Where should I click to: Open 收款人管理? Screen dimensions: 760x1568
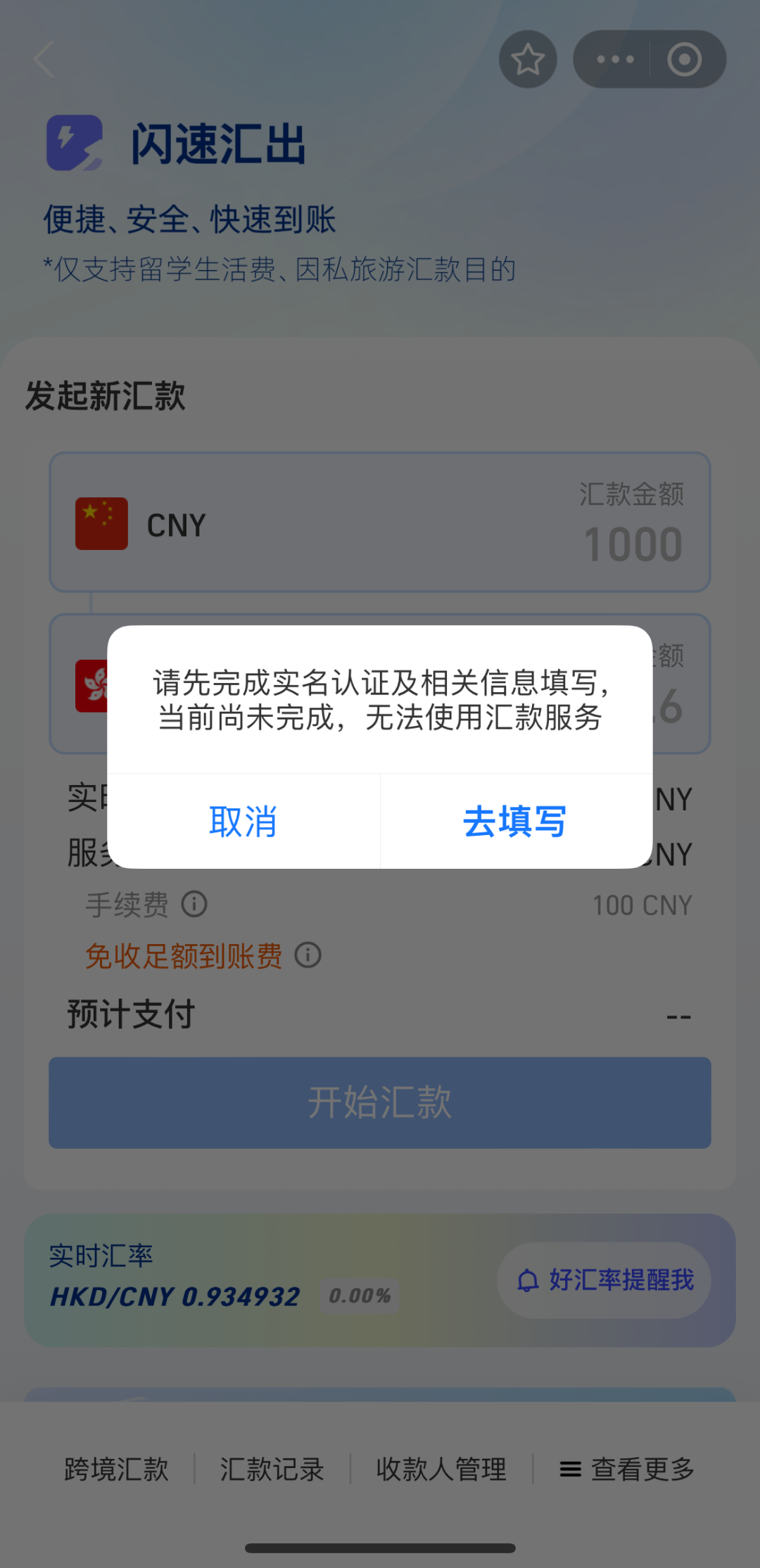441,1469
